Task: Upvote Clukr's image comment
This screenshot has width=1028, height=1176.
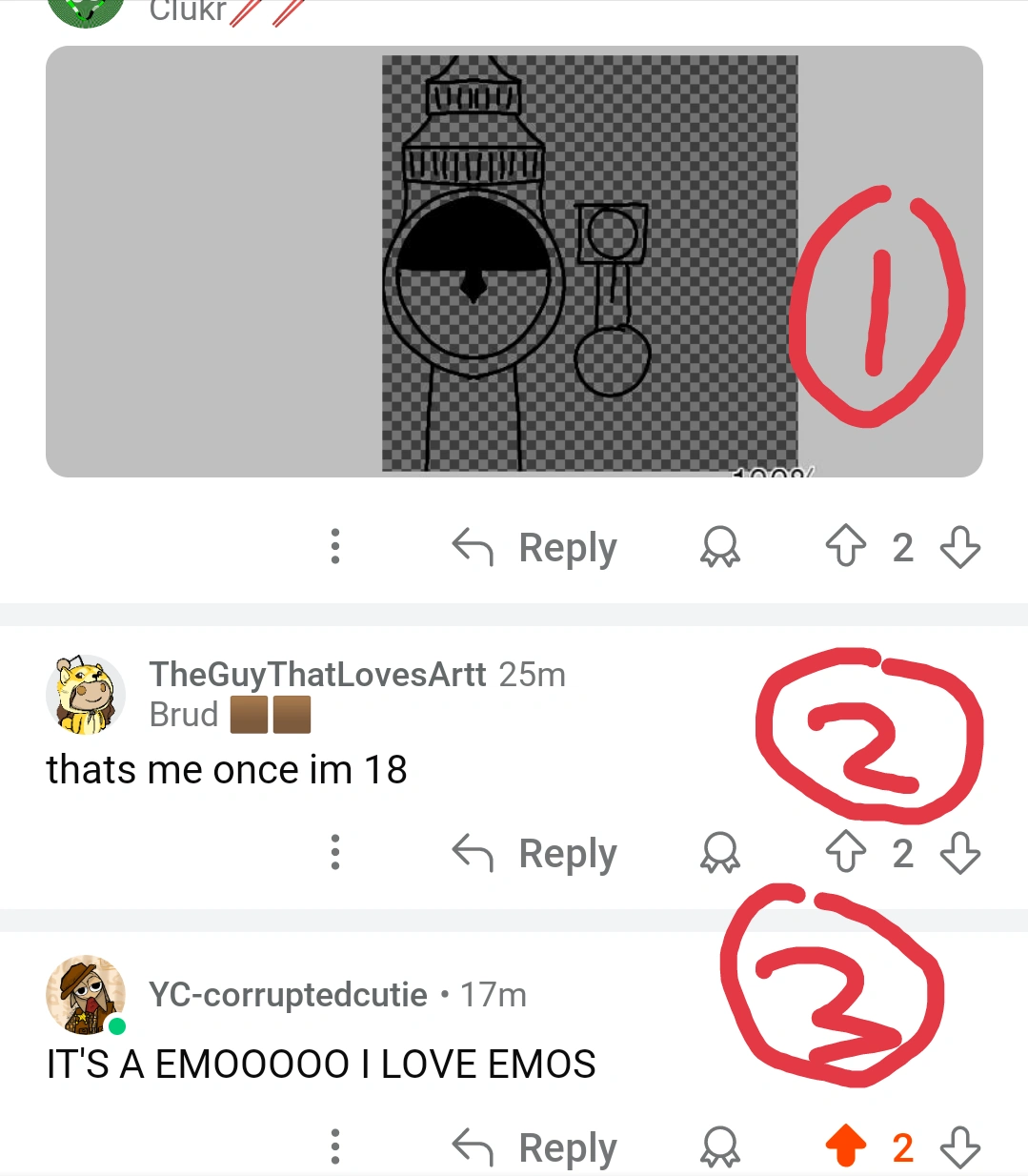Action: [845, 547]
